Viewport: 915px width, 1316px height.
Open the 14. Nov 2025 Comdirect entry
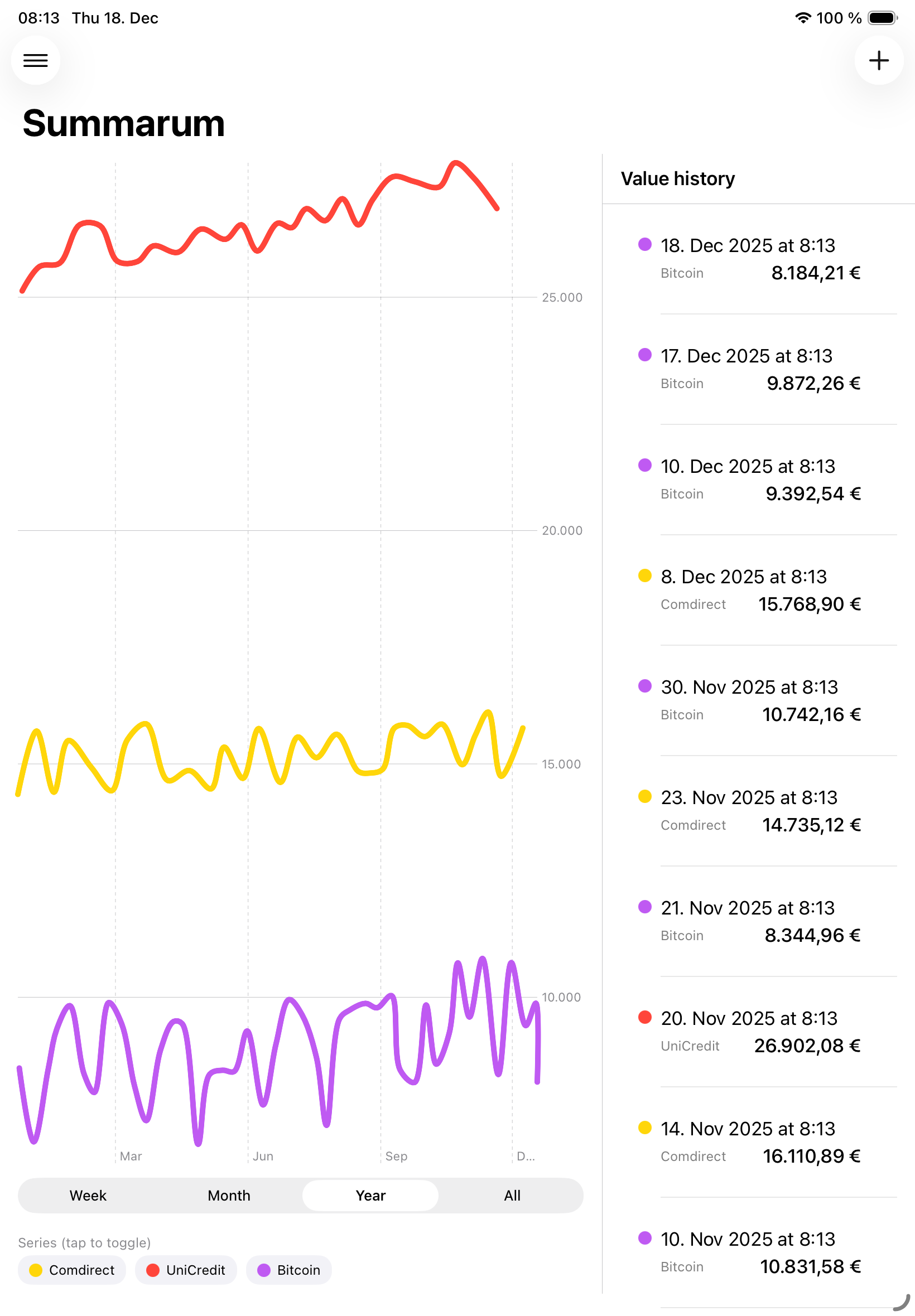(x=760, y=1143)
